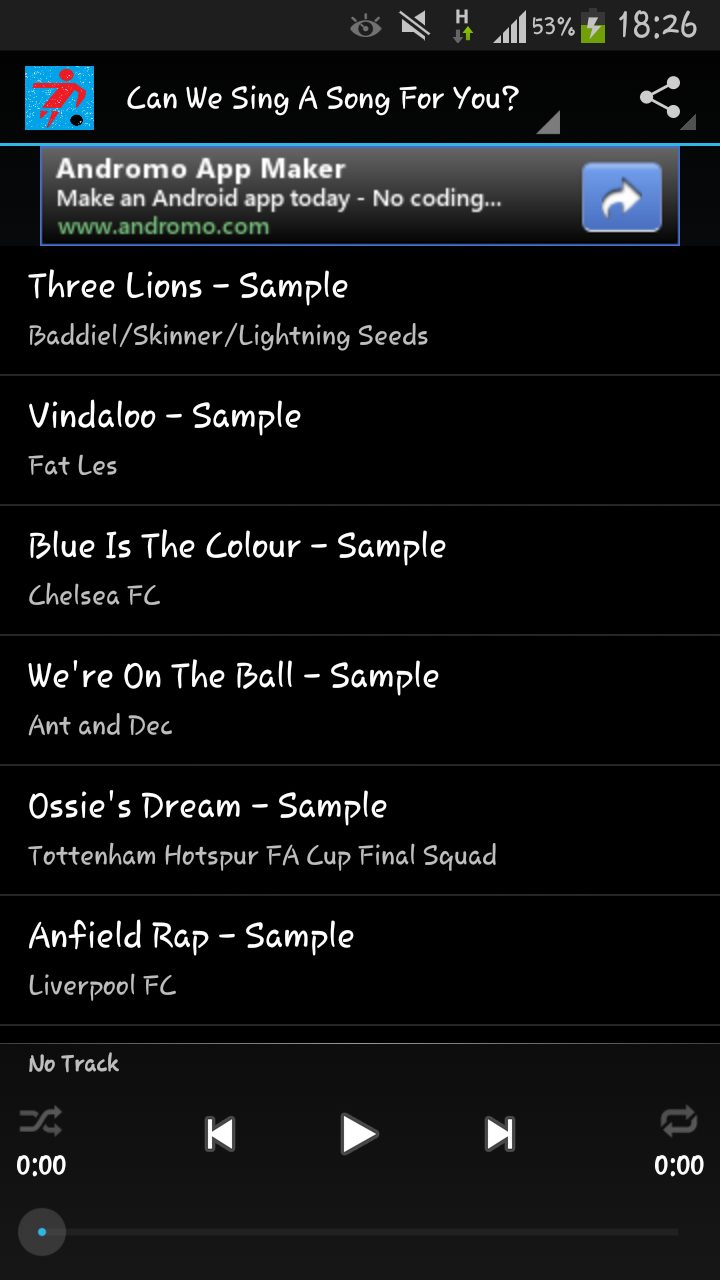Viewport: 720px width, 1280px height.
Task: Choose We're On The Ball by Ant and Dec
Action: pyautogui.click(x=360, y=700)
